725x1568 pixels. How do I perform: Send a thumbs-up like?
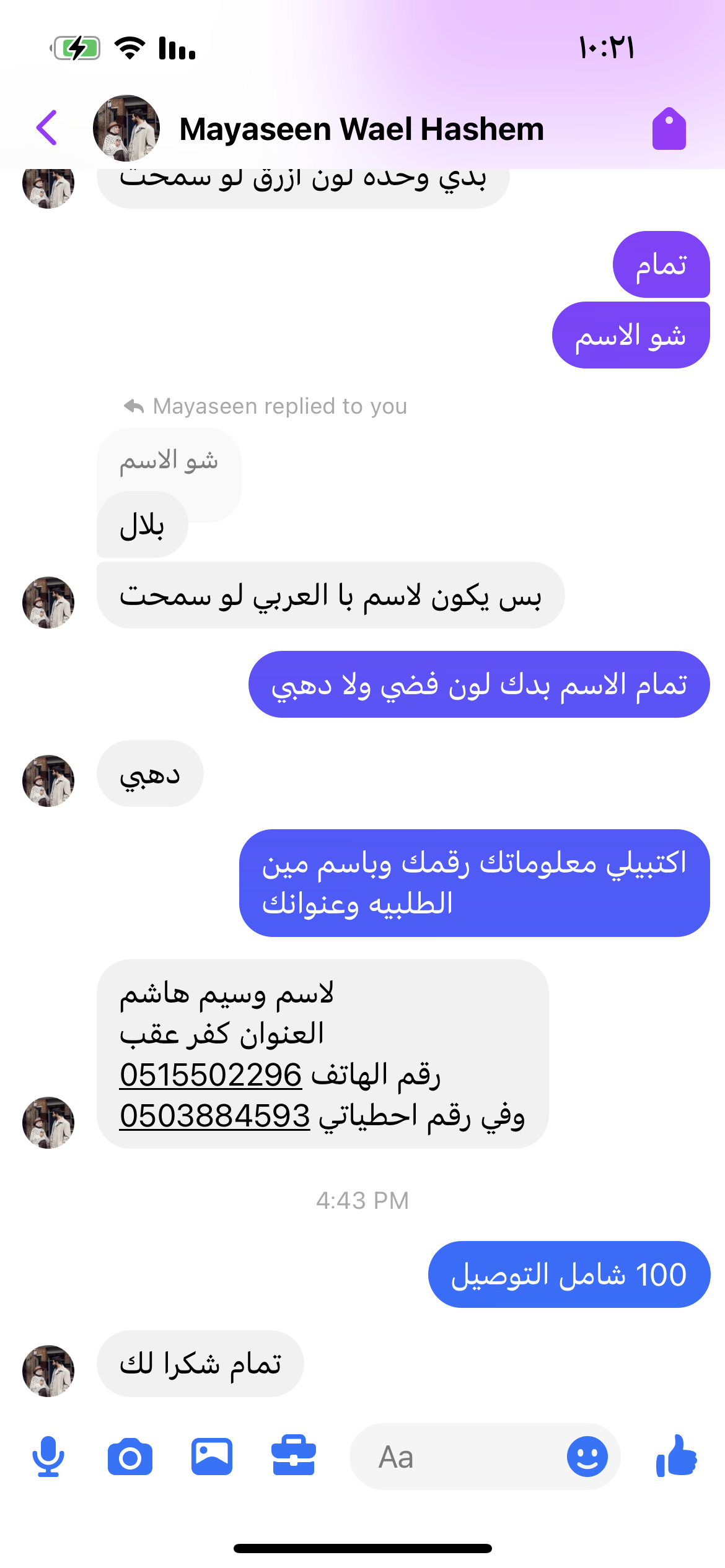[677, 1457]
